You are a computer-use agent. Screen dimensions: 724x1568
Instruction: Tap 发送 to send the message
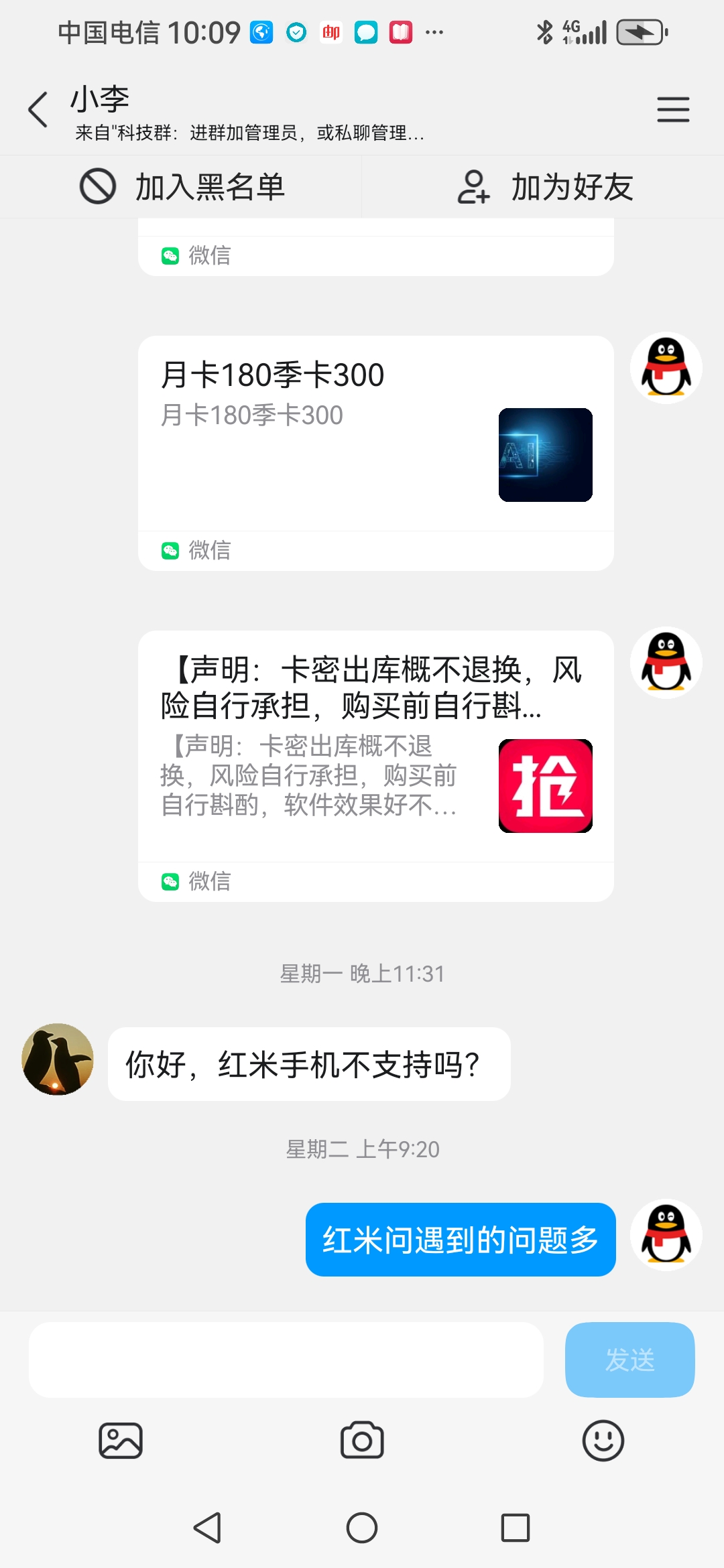[629, 1360]
